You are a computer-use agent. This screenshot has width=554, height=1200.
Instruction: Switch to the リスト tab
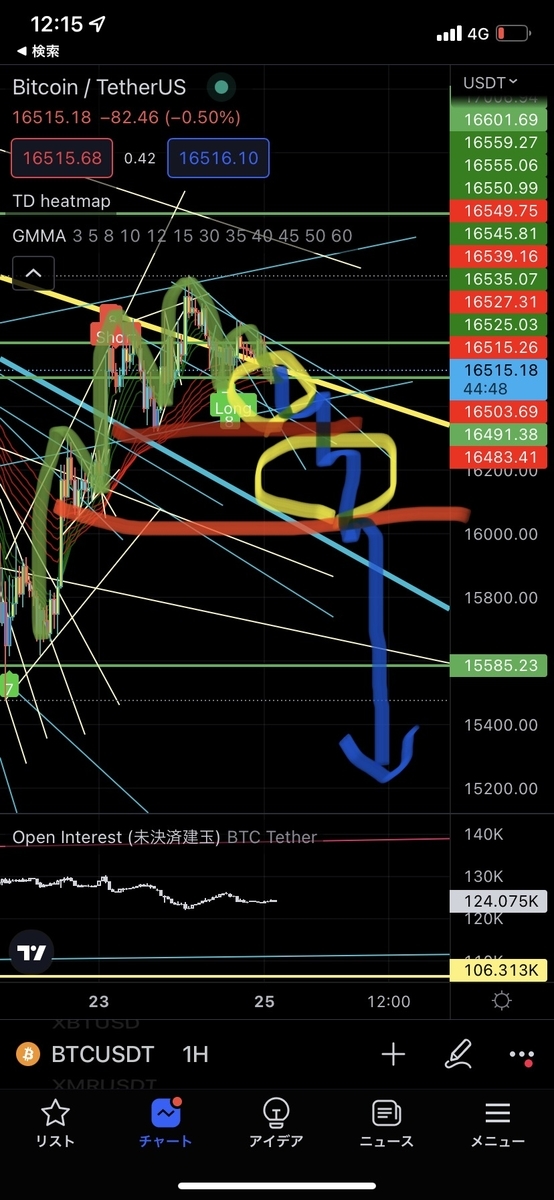(x=55, y=1123)
